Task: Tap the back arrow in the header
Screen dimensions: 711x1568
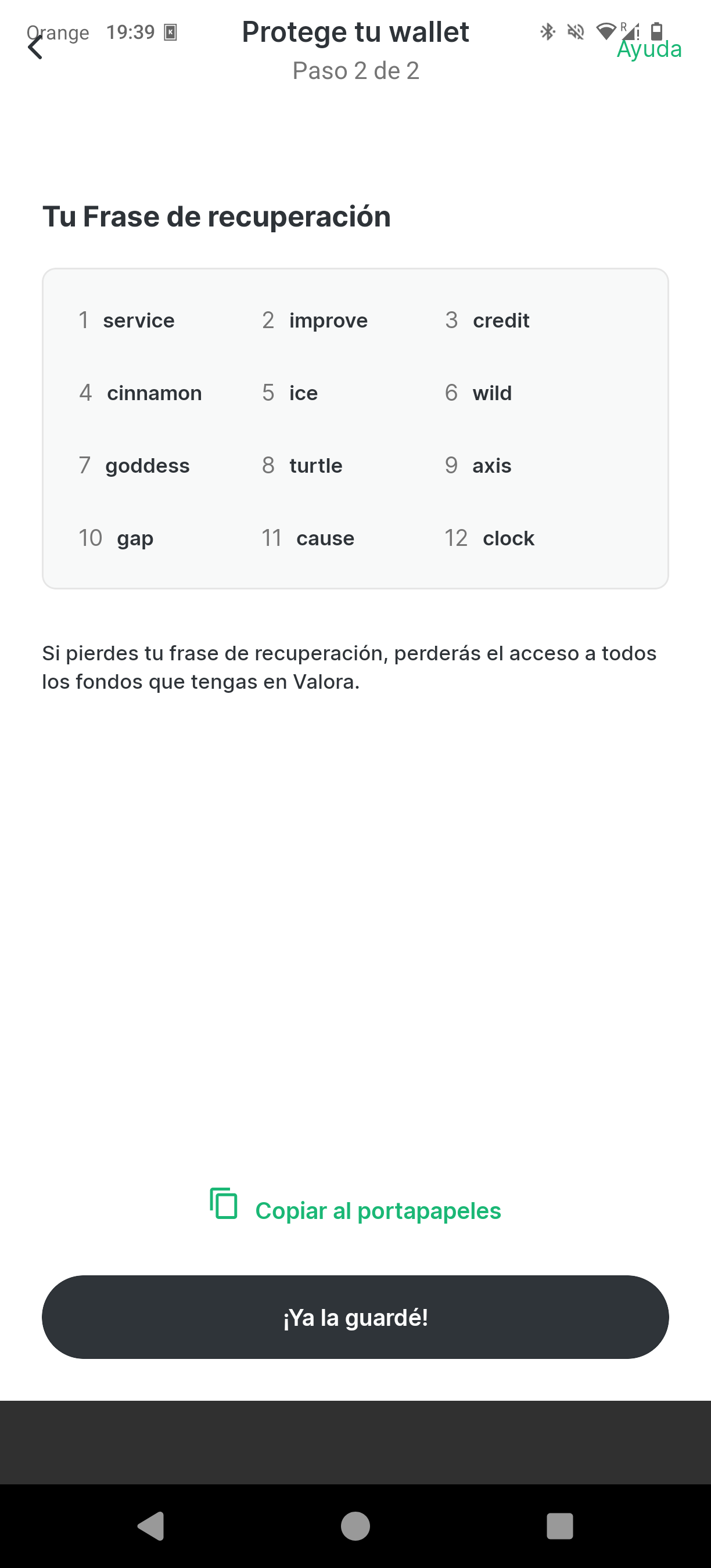Action: coord(35,46)
